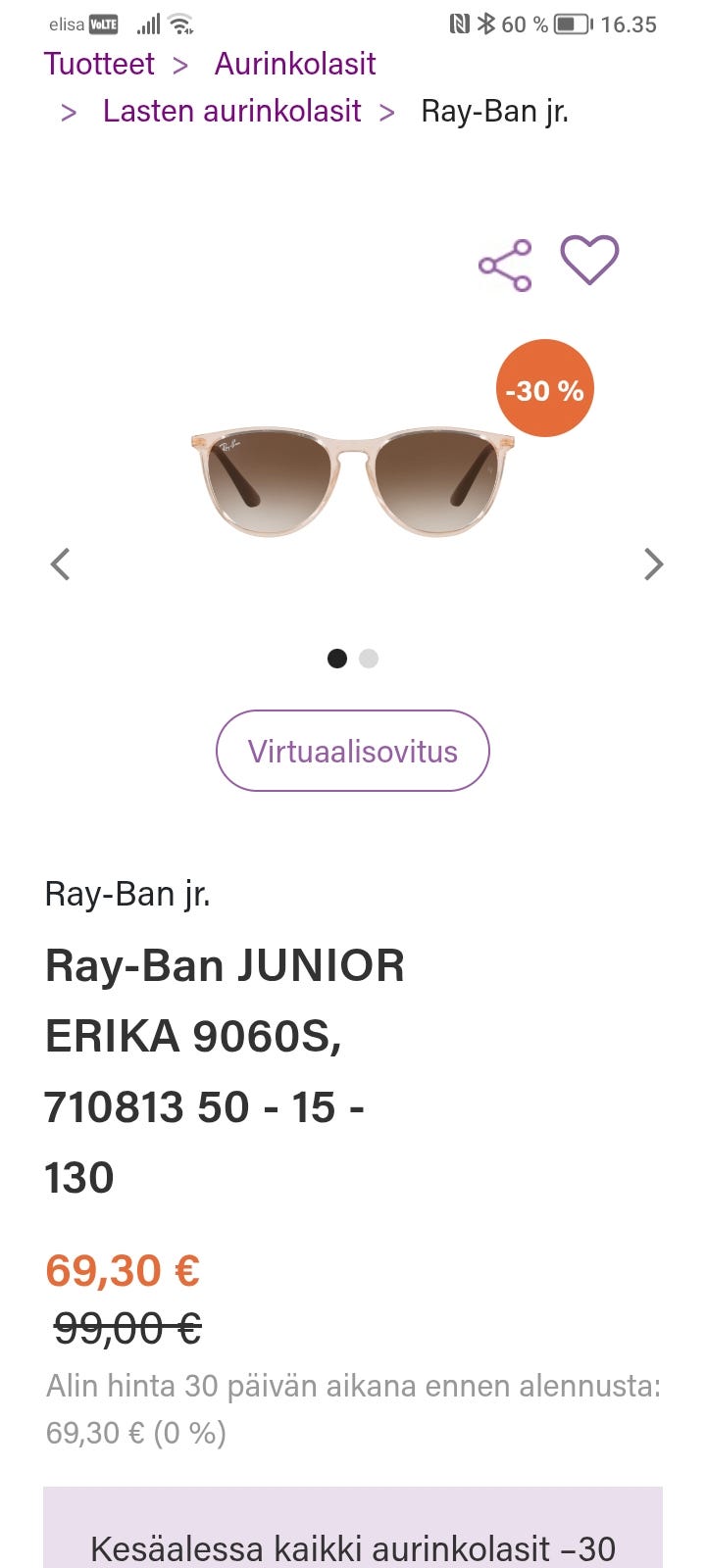Add the sunglasses to favorites

tap(589, 261)
